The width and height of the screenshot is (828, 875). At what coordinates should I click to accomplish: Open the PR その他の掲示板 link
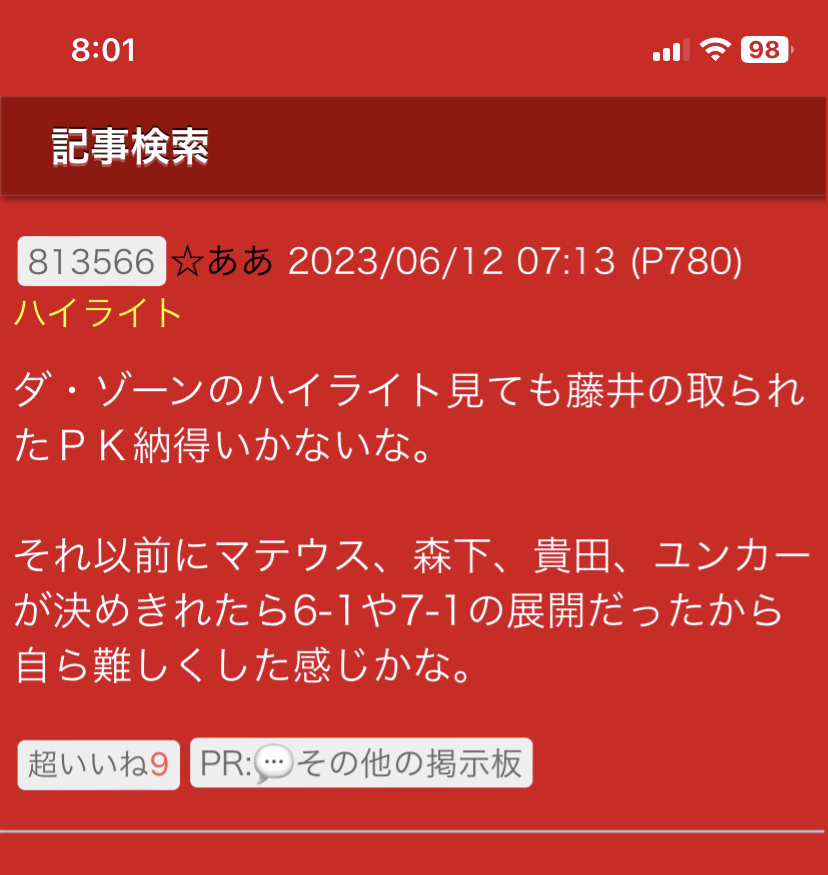[x=361, y=764]
